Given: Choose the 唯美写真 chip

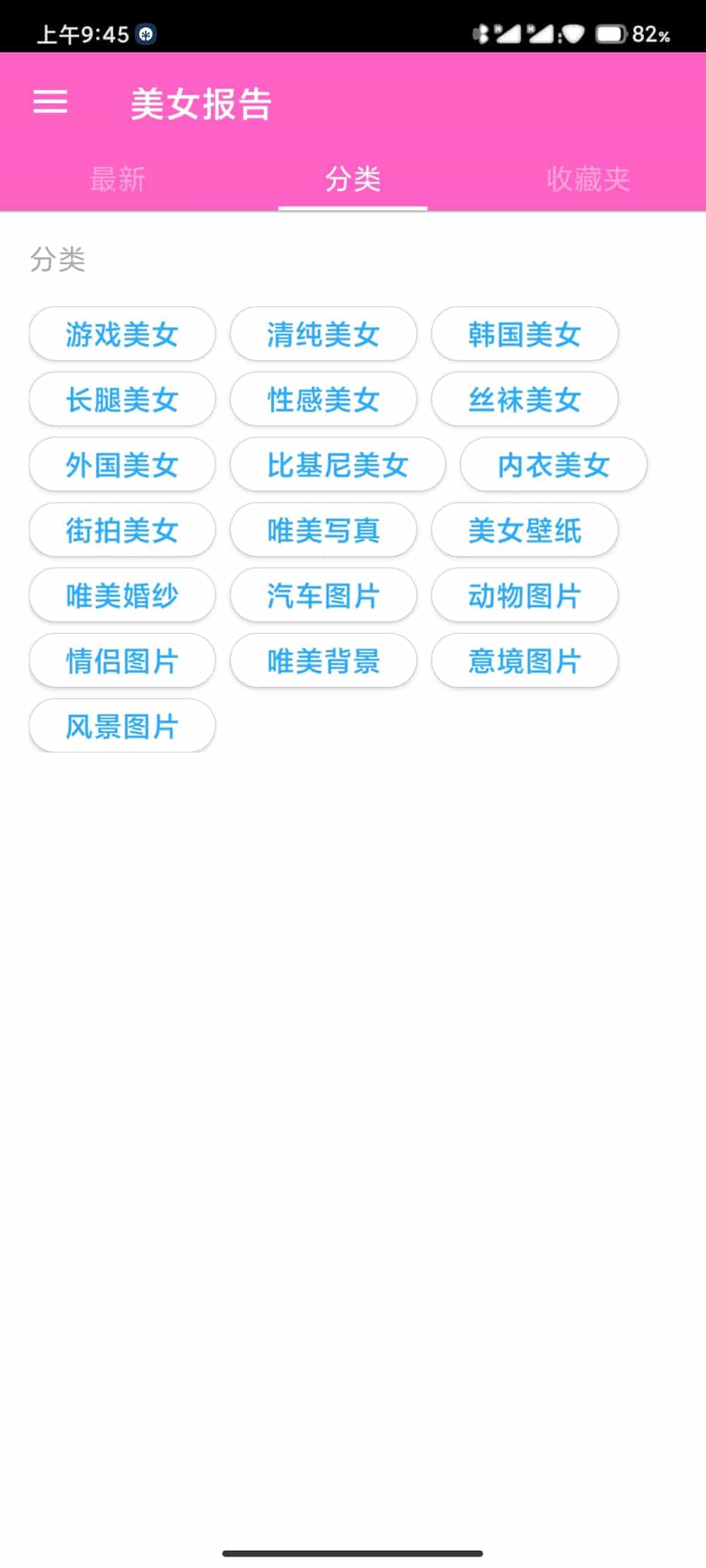Looking at the screenshot, I should (323, 530).
